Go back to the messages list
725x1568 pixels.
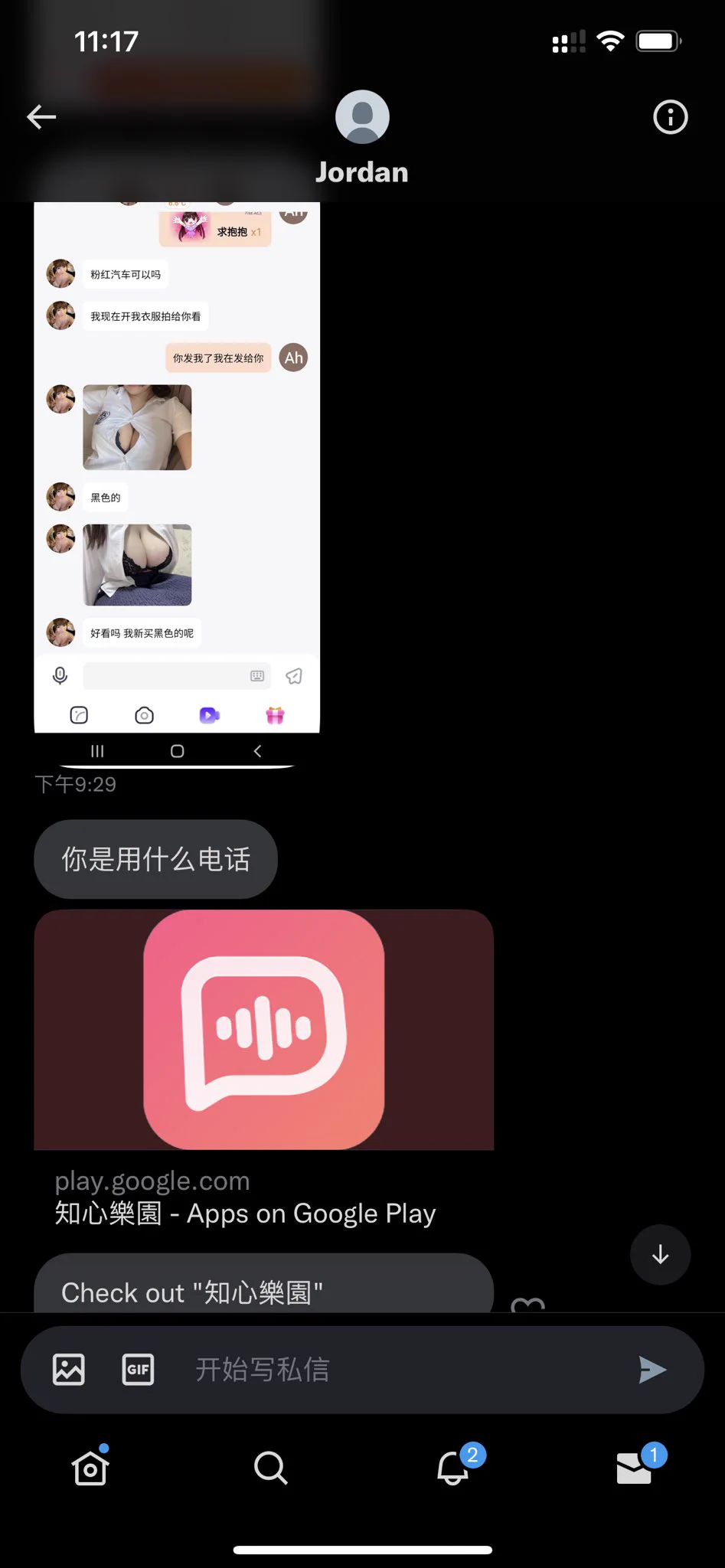41,117
